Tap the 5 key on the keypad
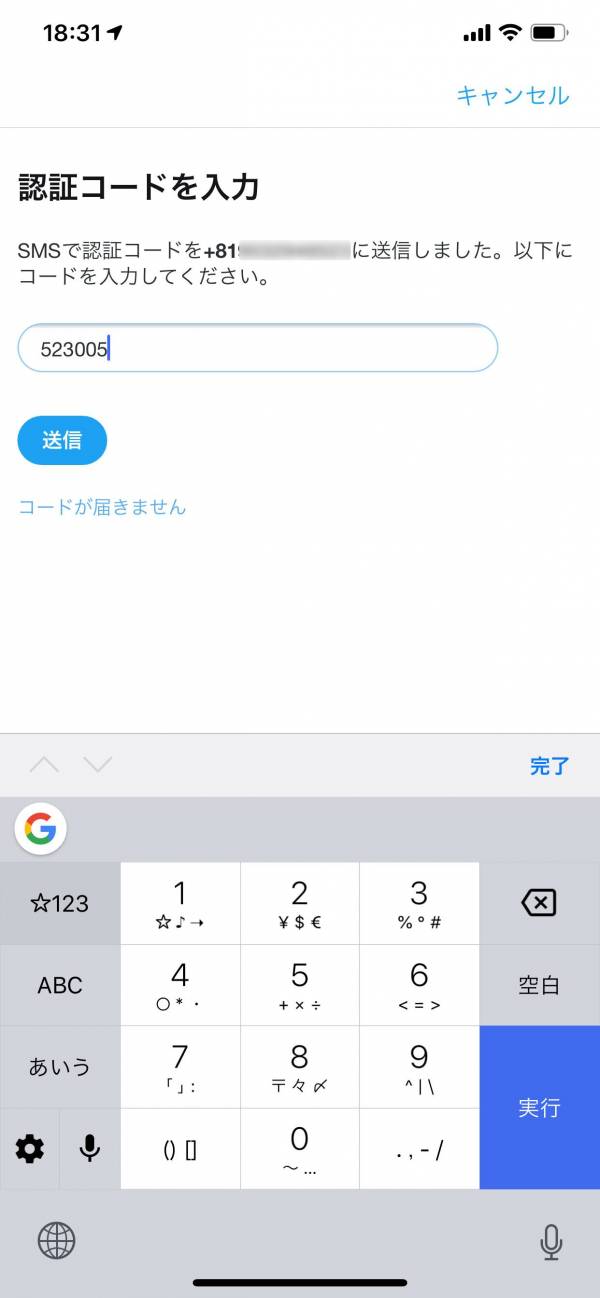 click(x=300, y=985)
